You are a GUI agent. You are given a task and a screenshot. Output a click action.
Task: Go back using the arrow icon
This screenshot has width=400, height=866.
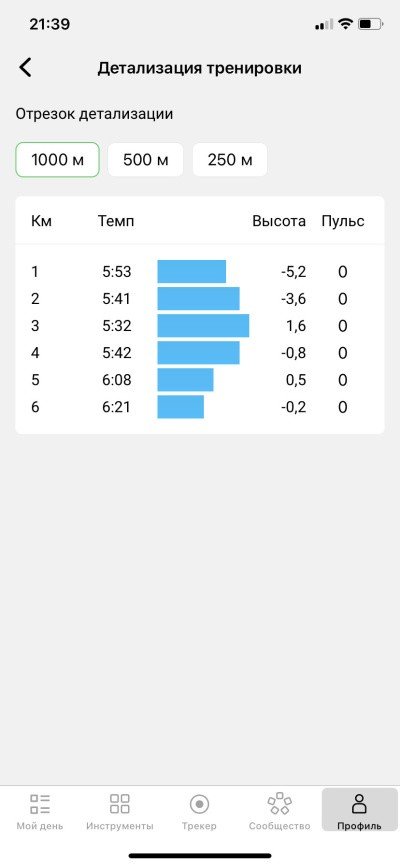tap(25, 68)
